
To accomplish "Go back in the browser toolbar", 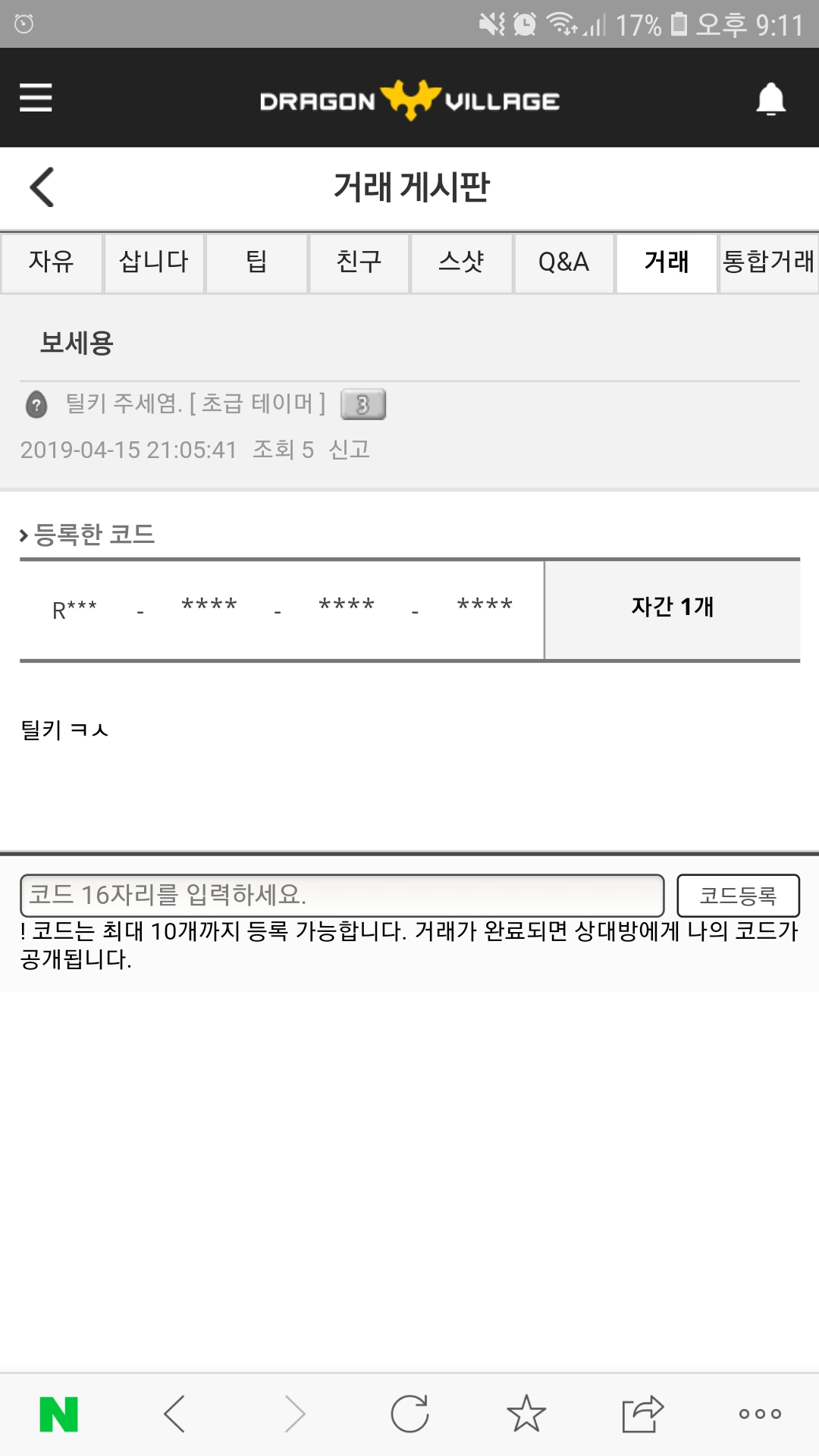I will pyautogui.click(x=174, y=1414).
